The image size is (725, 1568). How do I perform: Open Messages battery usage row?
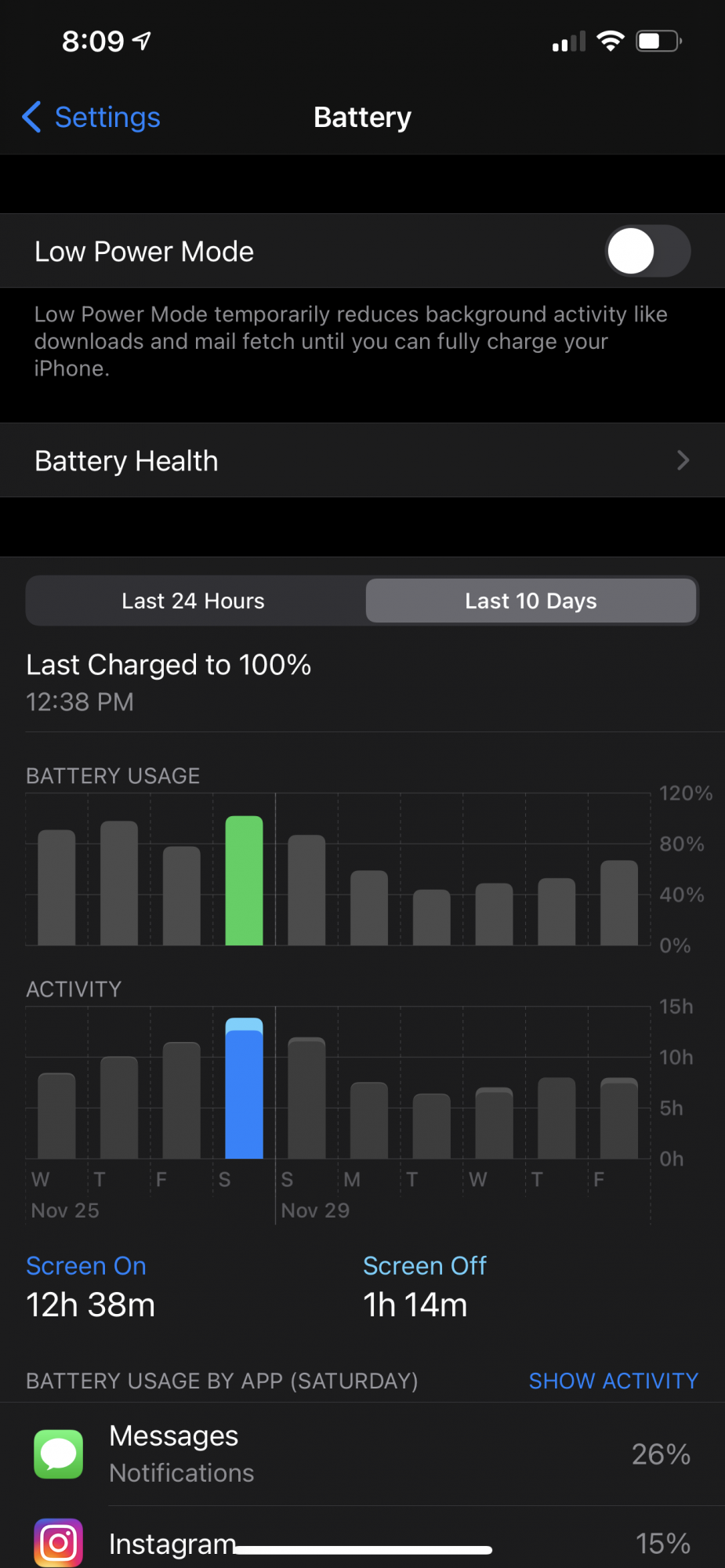tap(362, 1454)
